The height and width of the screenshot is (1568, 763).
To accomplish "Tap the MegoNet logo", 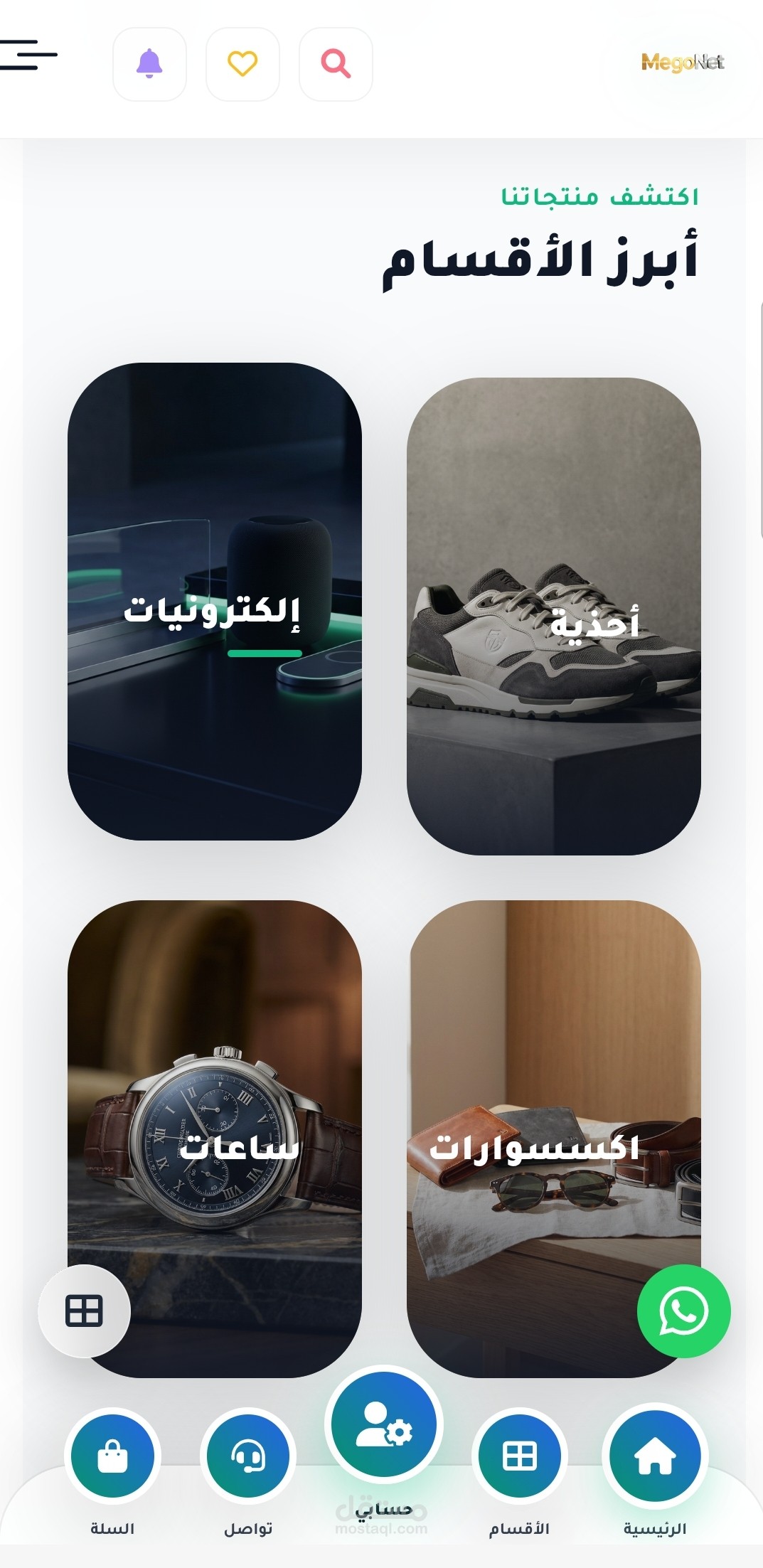I will point(681,63).
